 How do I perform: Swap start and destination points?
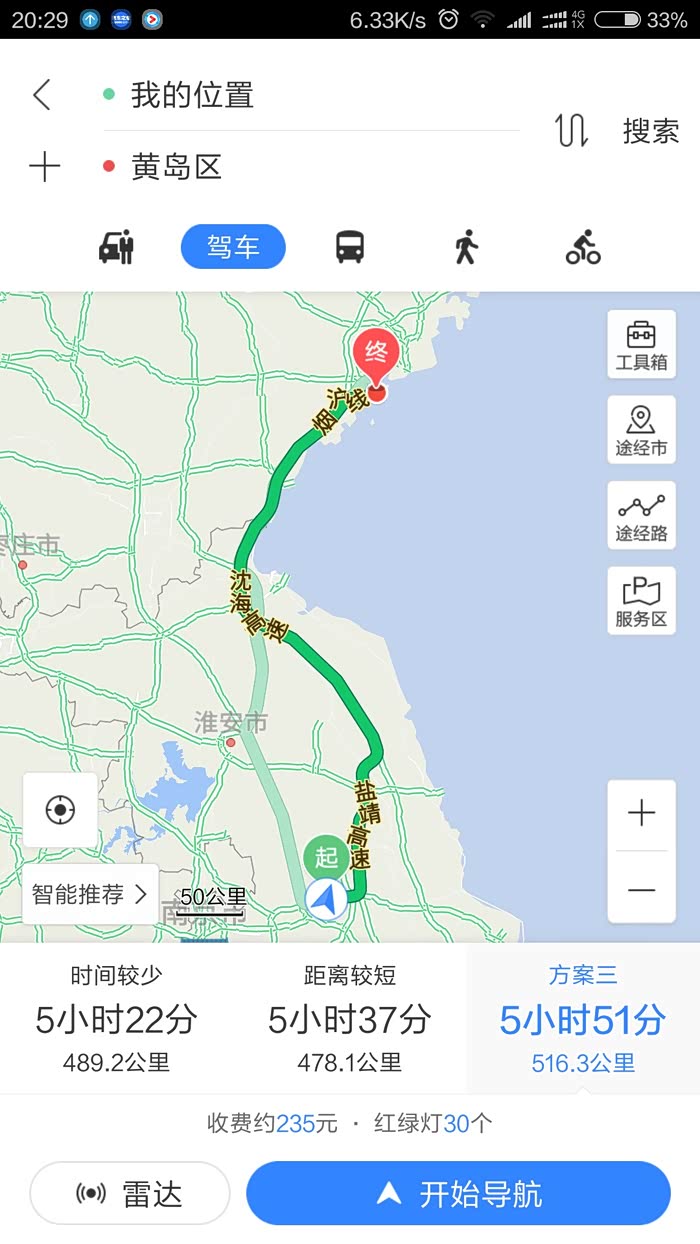click(x=572, y=131)
